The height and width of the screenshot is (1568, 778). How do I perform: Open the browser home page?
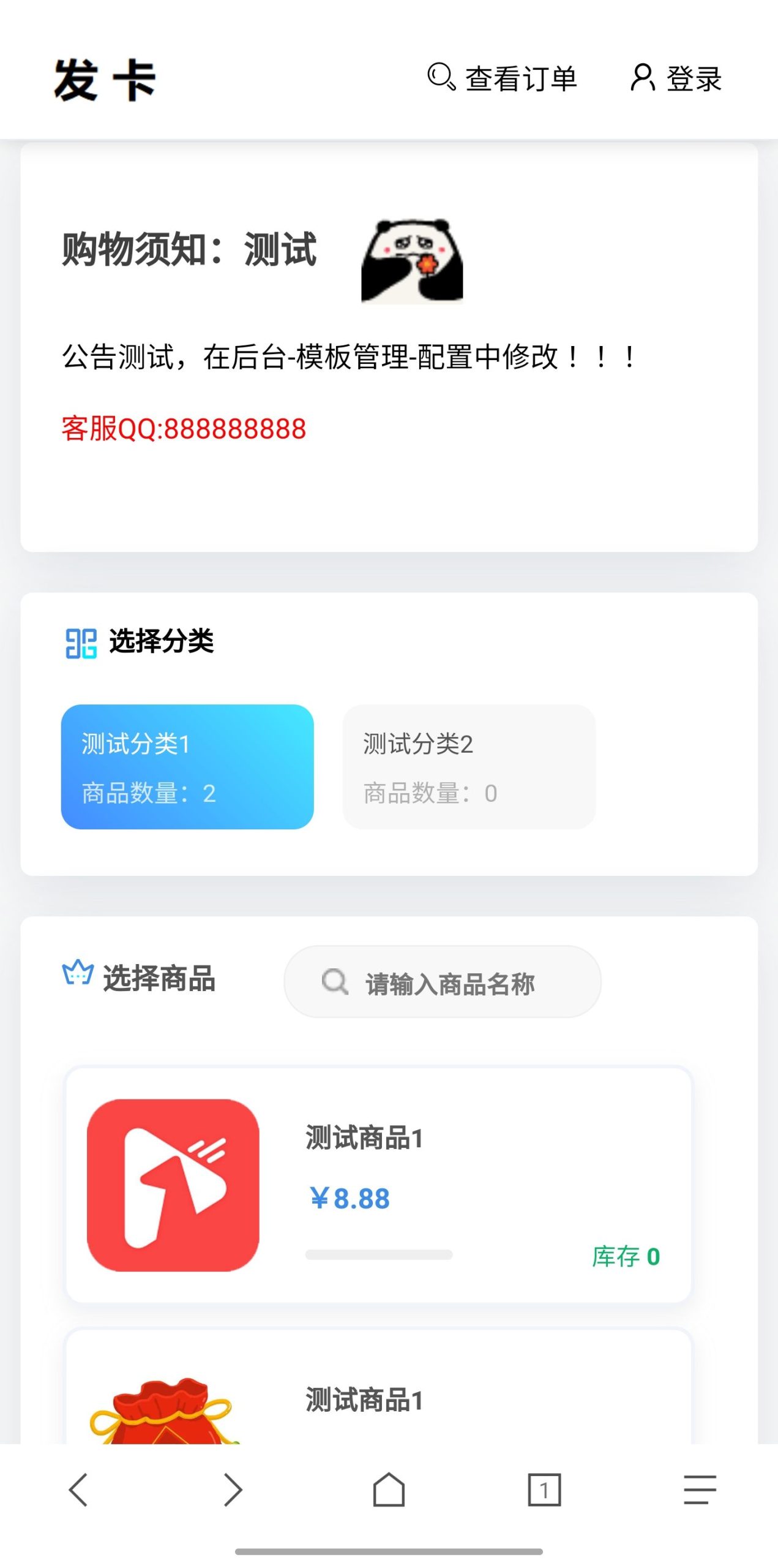coord(389,1490)
